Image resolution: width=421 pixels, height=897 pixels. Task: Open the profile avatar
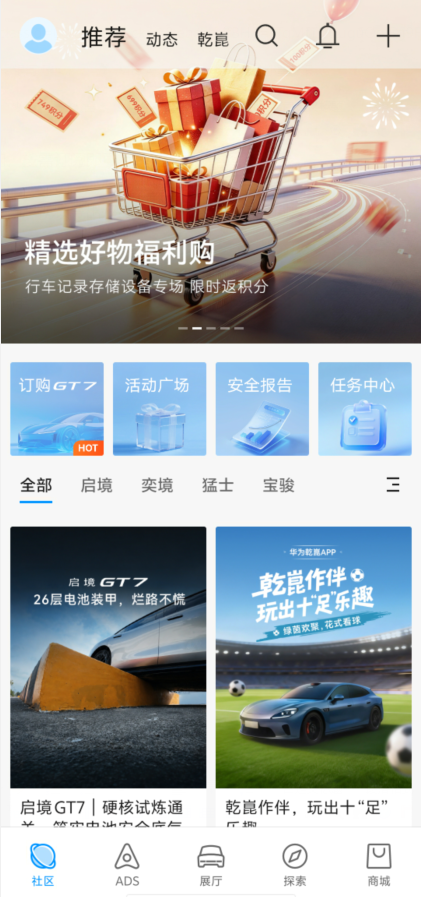[38, 35]
